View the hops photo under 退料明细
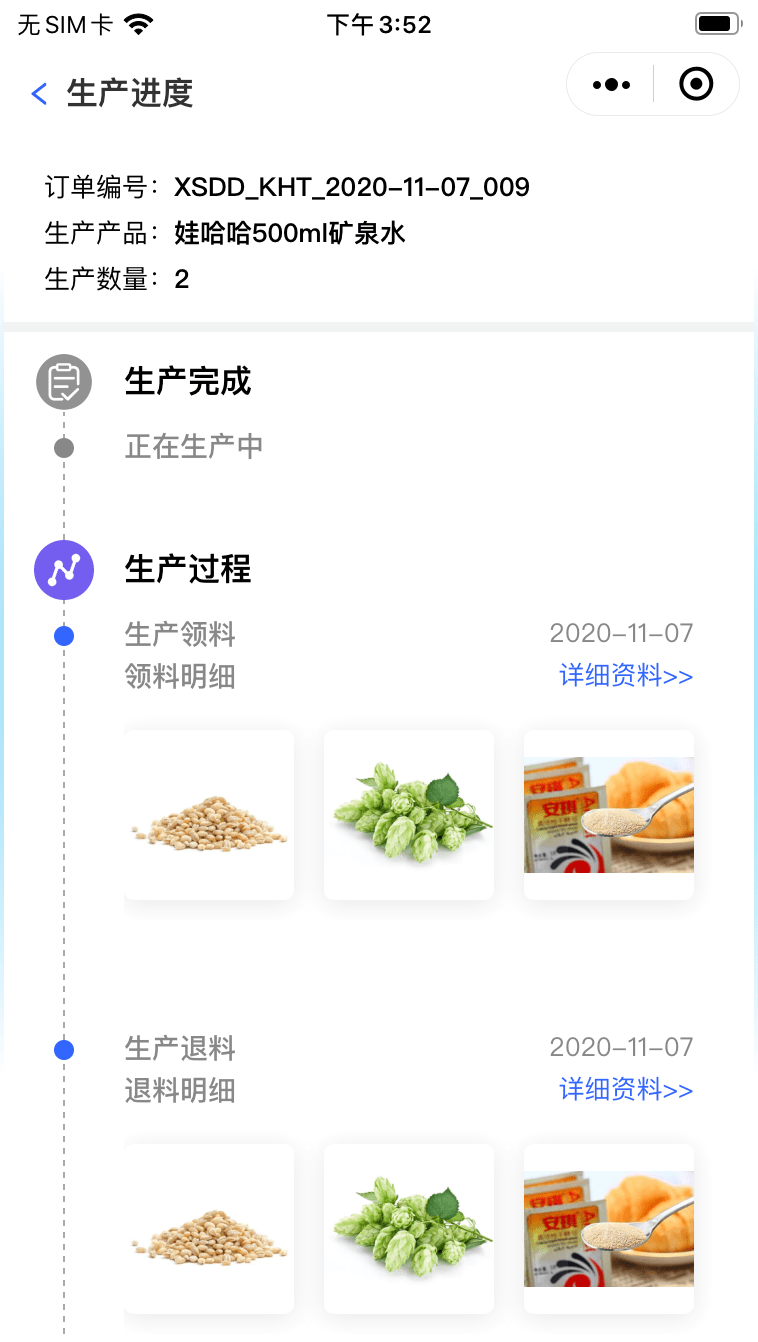 pos(409,1228)
